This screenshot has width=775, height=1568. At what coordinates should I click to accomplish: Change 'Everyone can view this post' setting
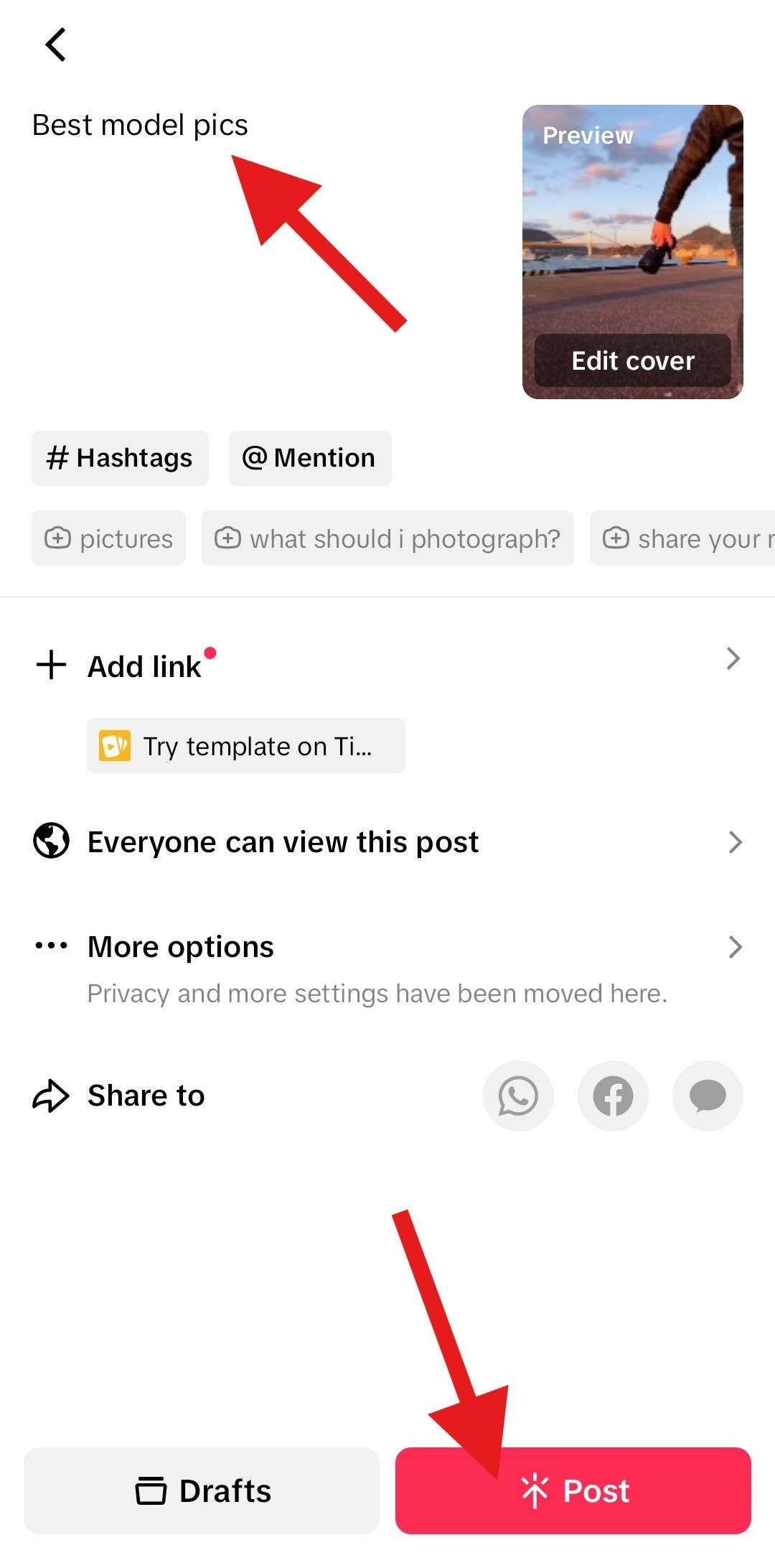(x=387, y=841)
